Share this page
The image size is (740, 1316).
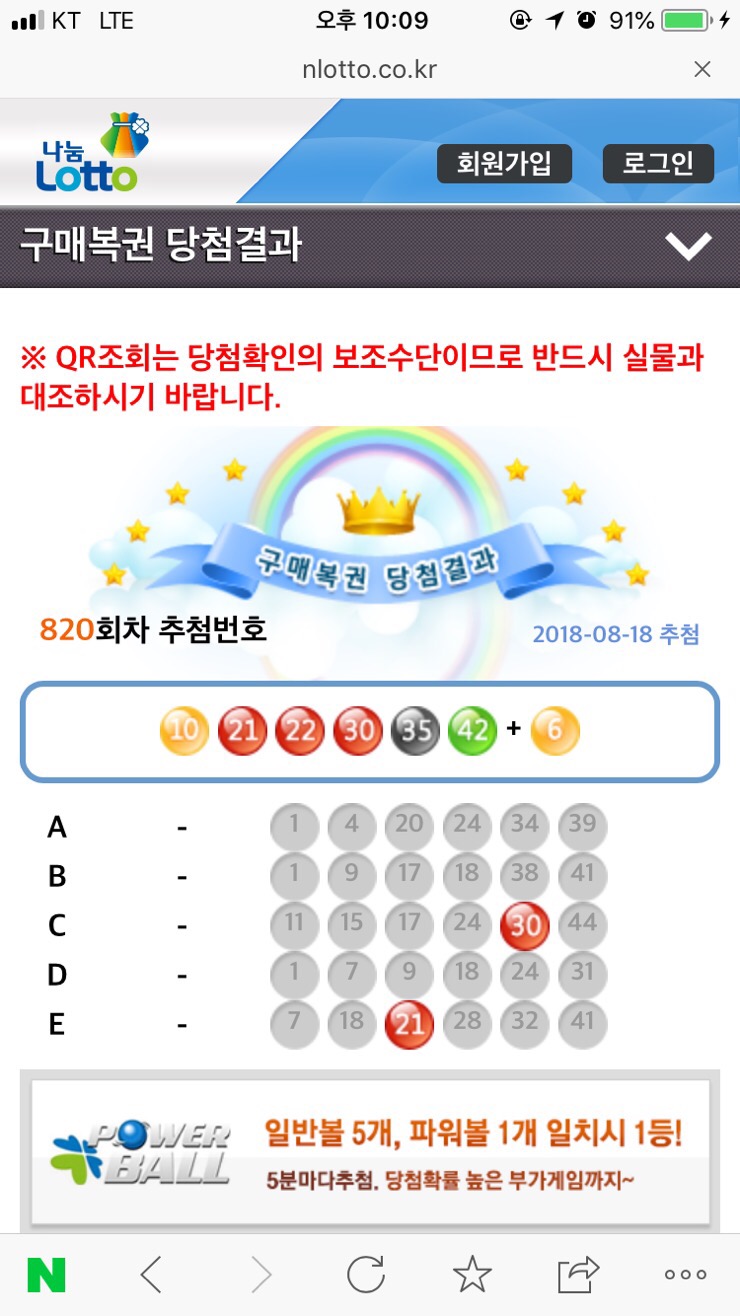pos(578,1275)
